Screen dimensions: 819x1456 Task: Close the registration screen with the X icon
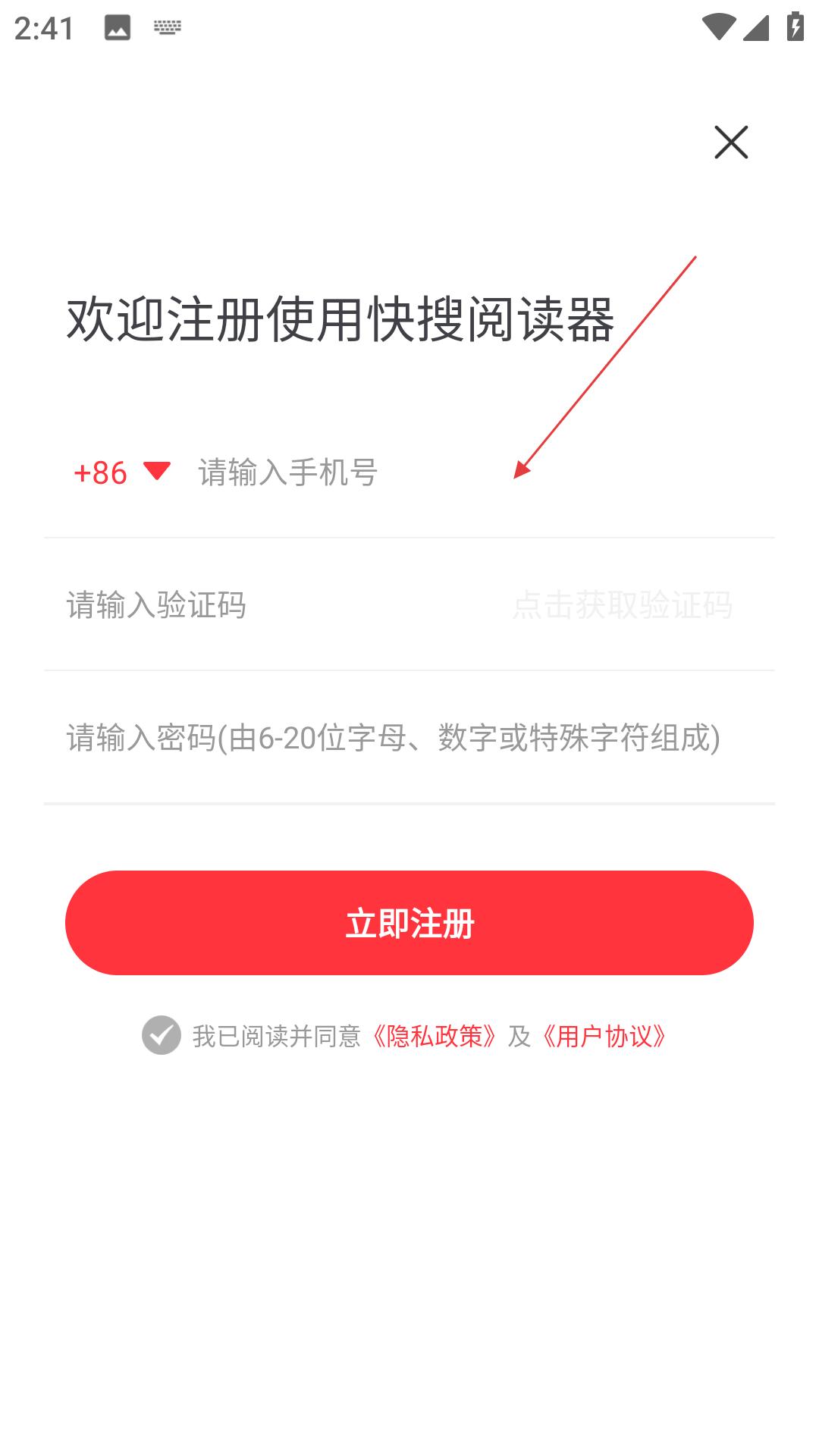pos(730,143)
